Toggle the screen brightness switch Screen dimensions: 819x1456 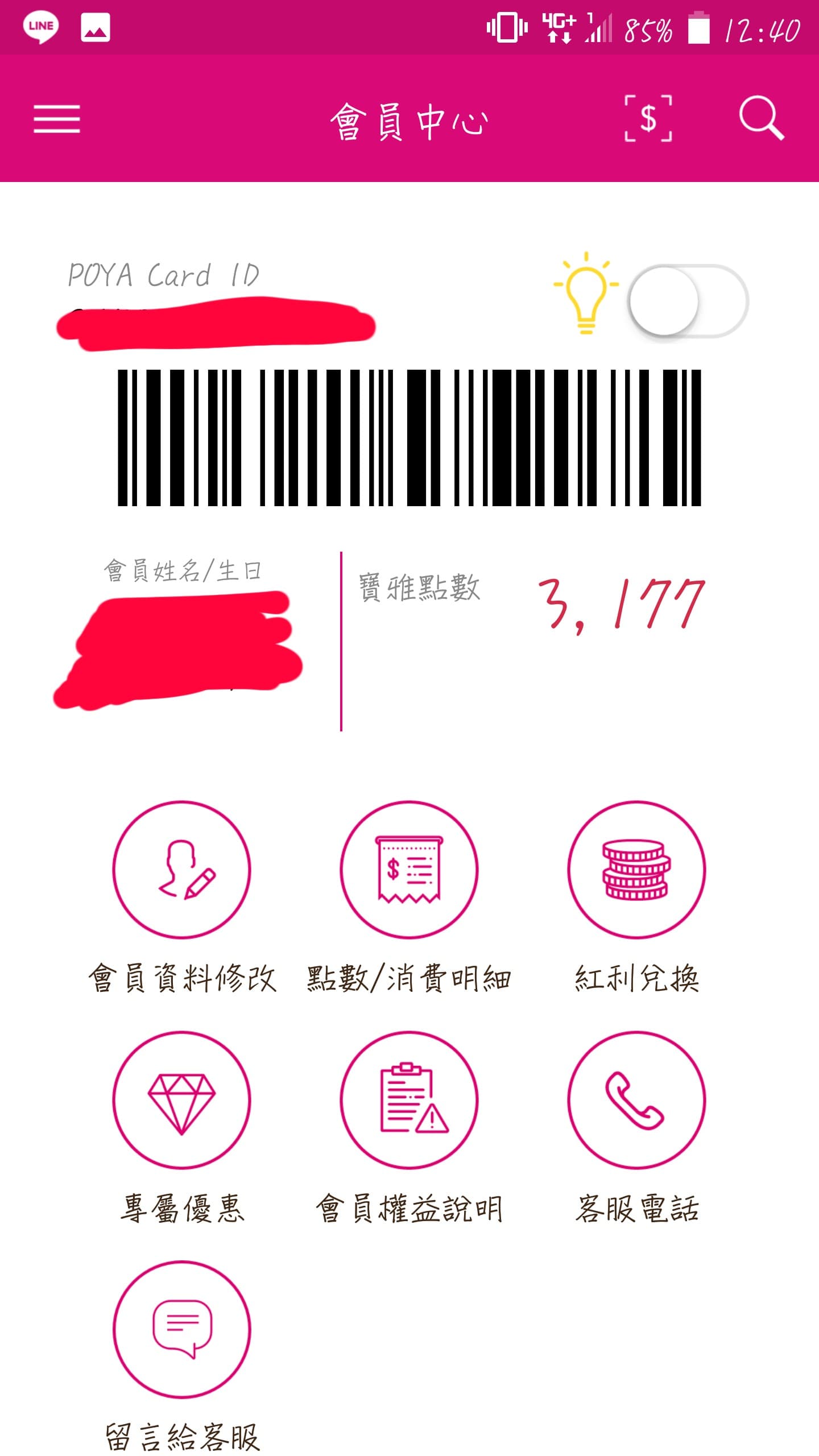(688, 301)
